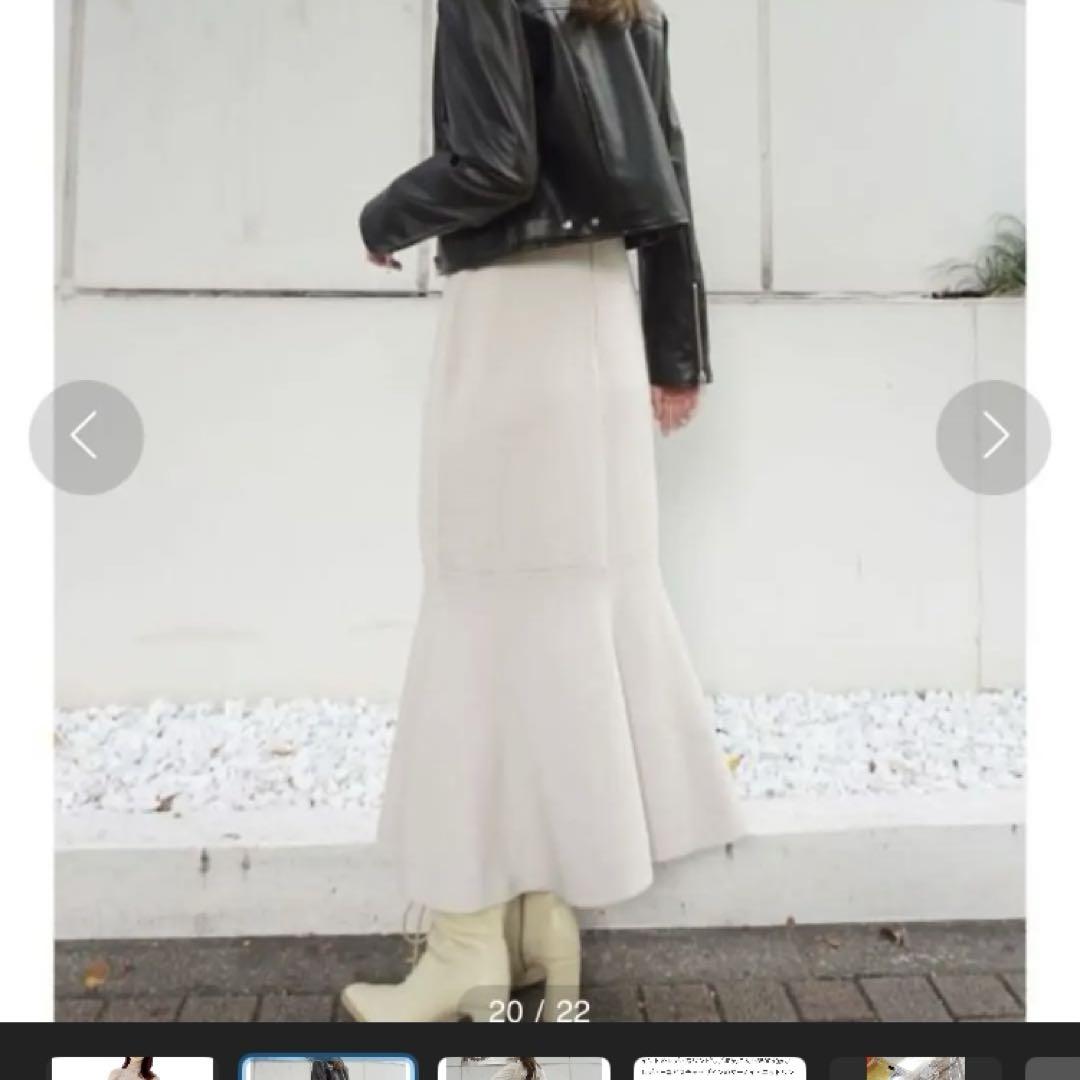
Task: Open the first thumbnail in the strip
Action: tap(133, 1068)
